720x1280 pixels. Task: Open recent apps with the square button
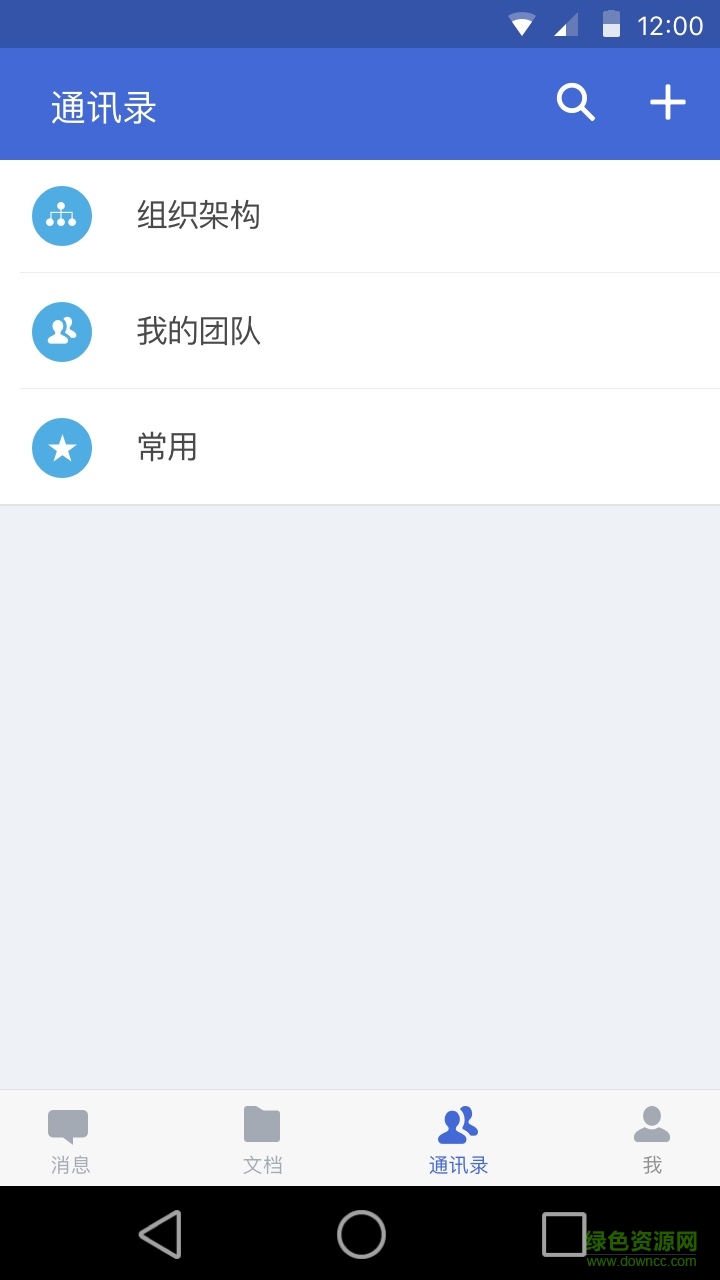(x=563, y=1236)
